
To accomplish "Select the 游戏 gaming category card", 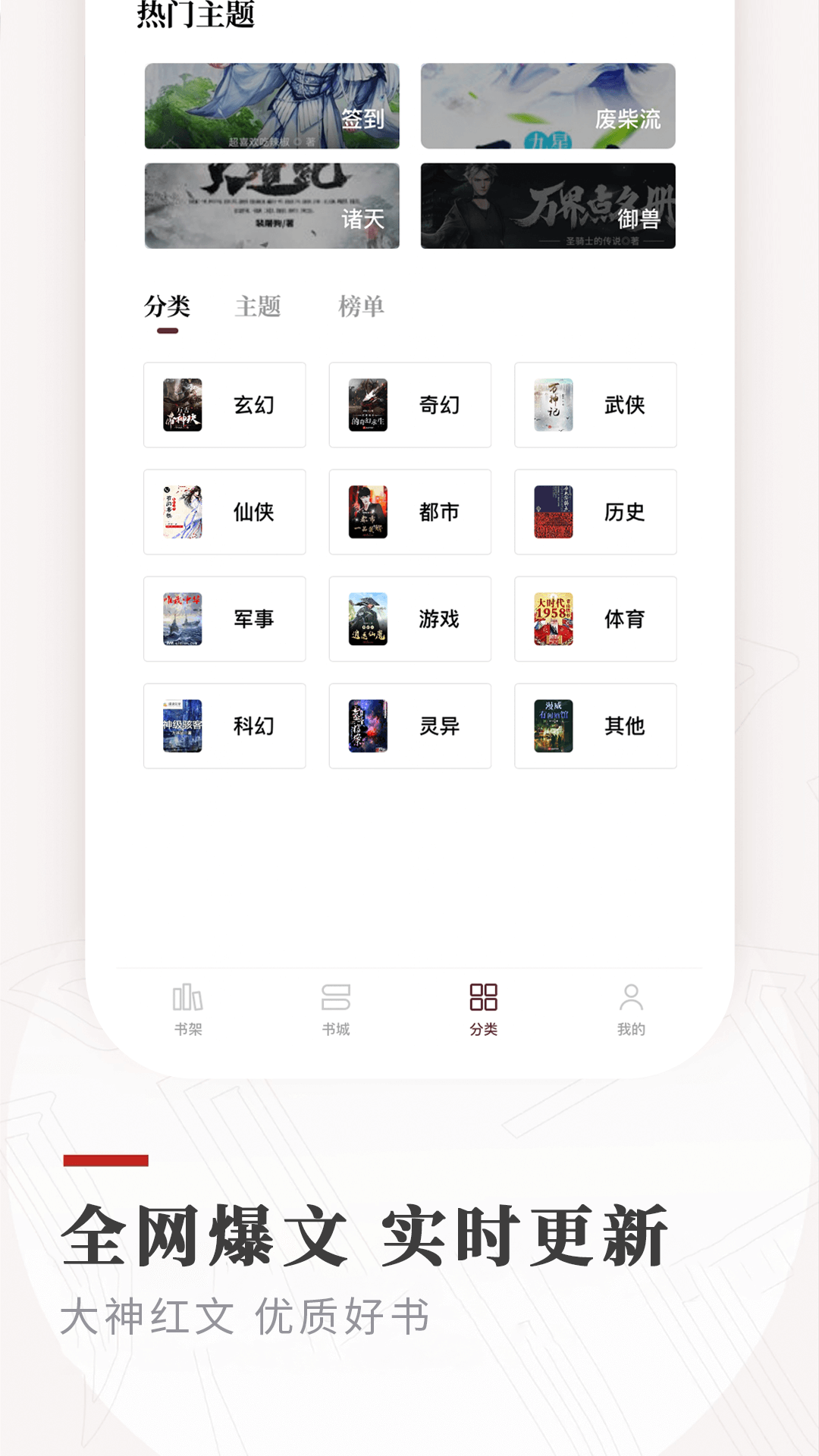I will tap(409, 619).
